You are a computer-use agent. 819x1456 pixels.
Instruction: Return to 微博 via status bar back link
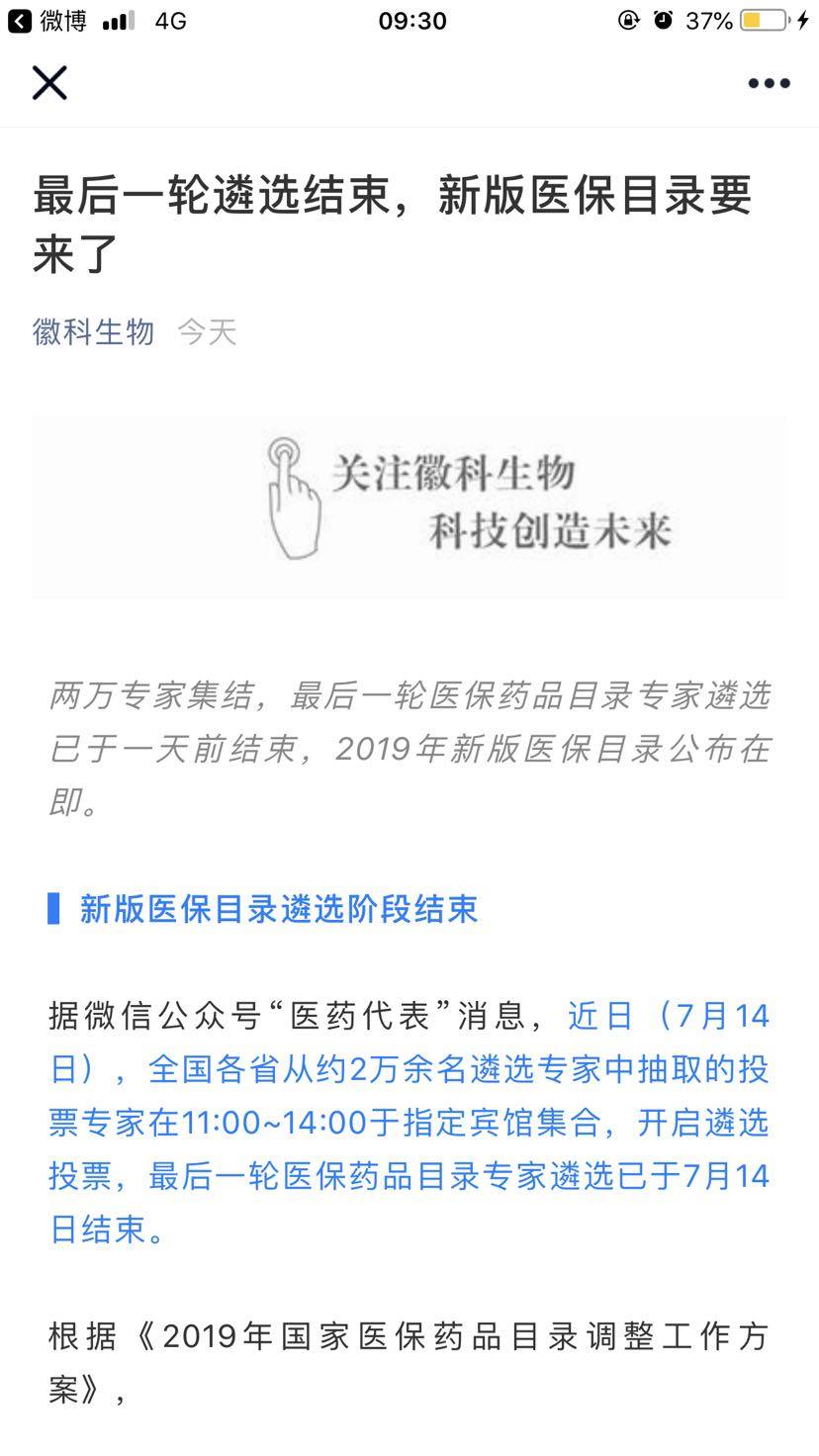tap(47, 21)
